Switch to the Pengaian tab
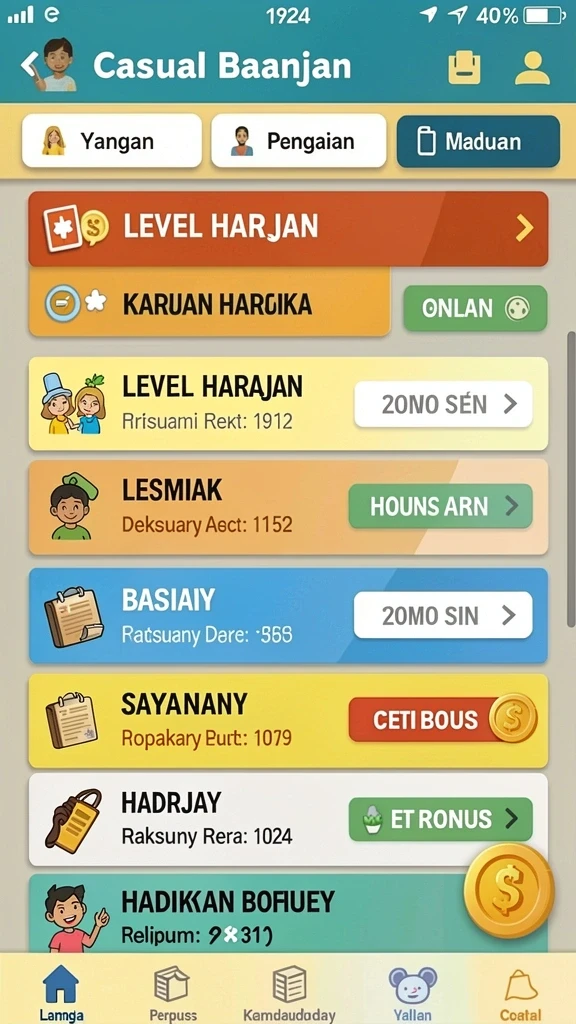Image resolution: width=576 pixels, height=1024 pixels. click(298, 141)
